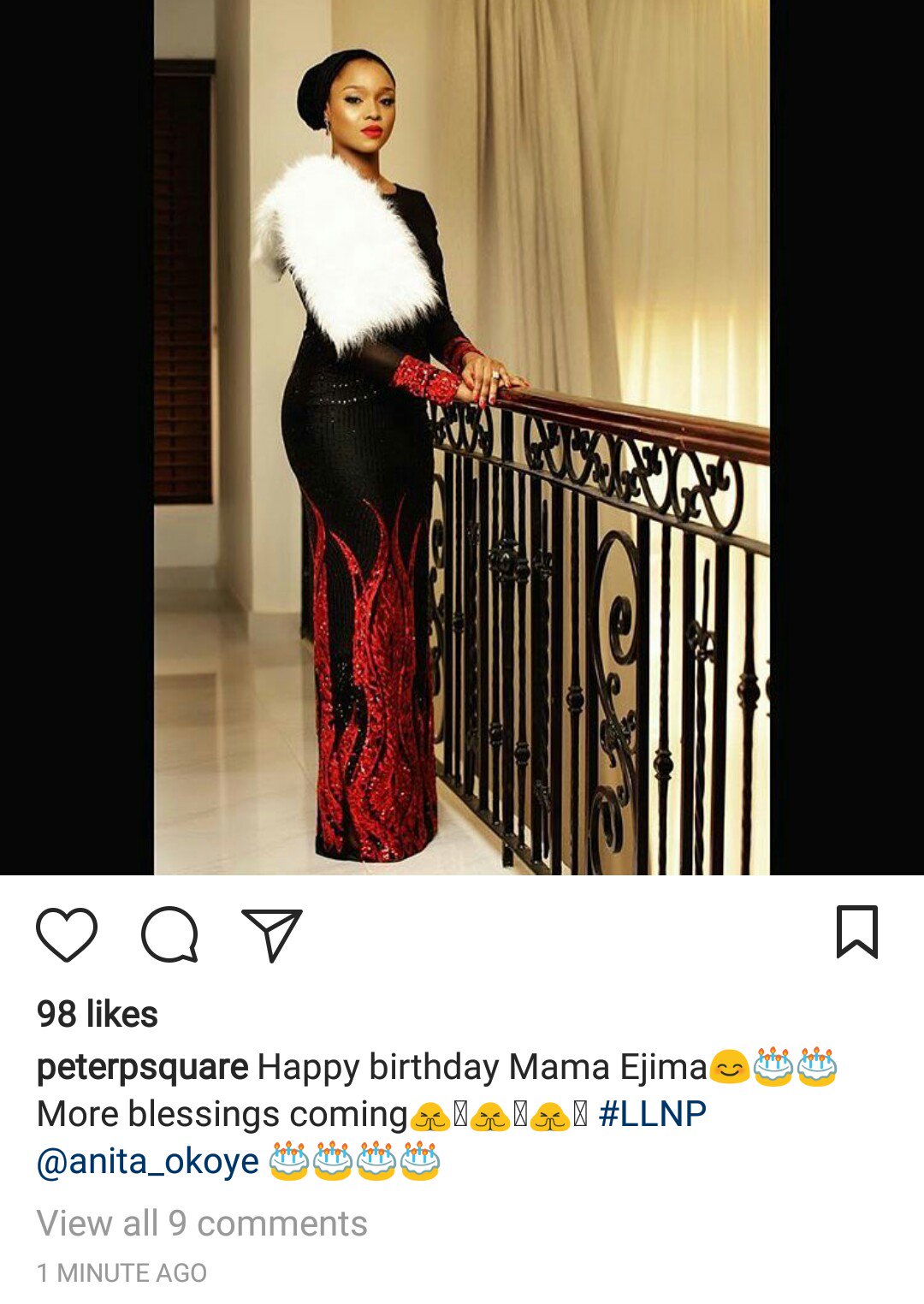
Task: Tap the post photo
Action: coord(462,436)
